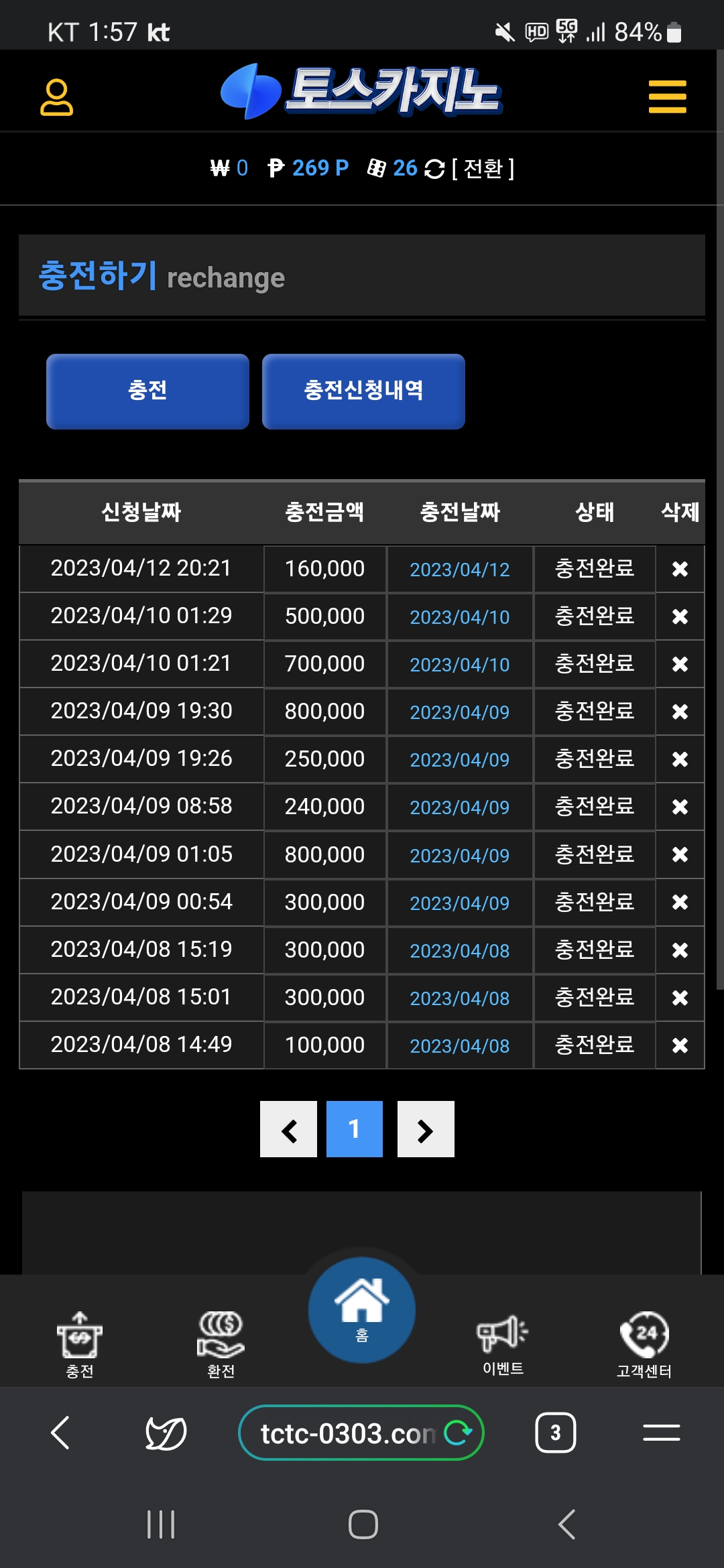Remove the 2023/04/08 14:49 entry
This screenshot has height=1568, width=724.
[680, 1045]
